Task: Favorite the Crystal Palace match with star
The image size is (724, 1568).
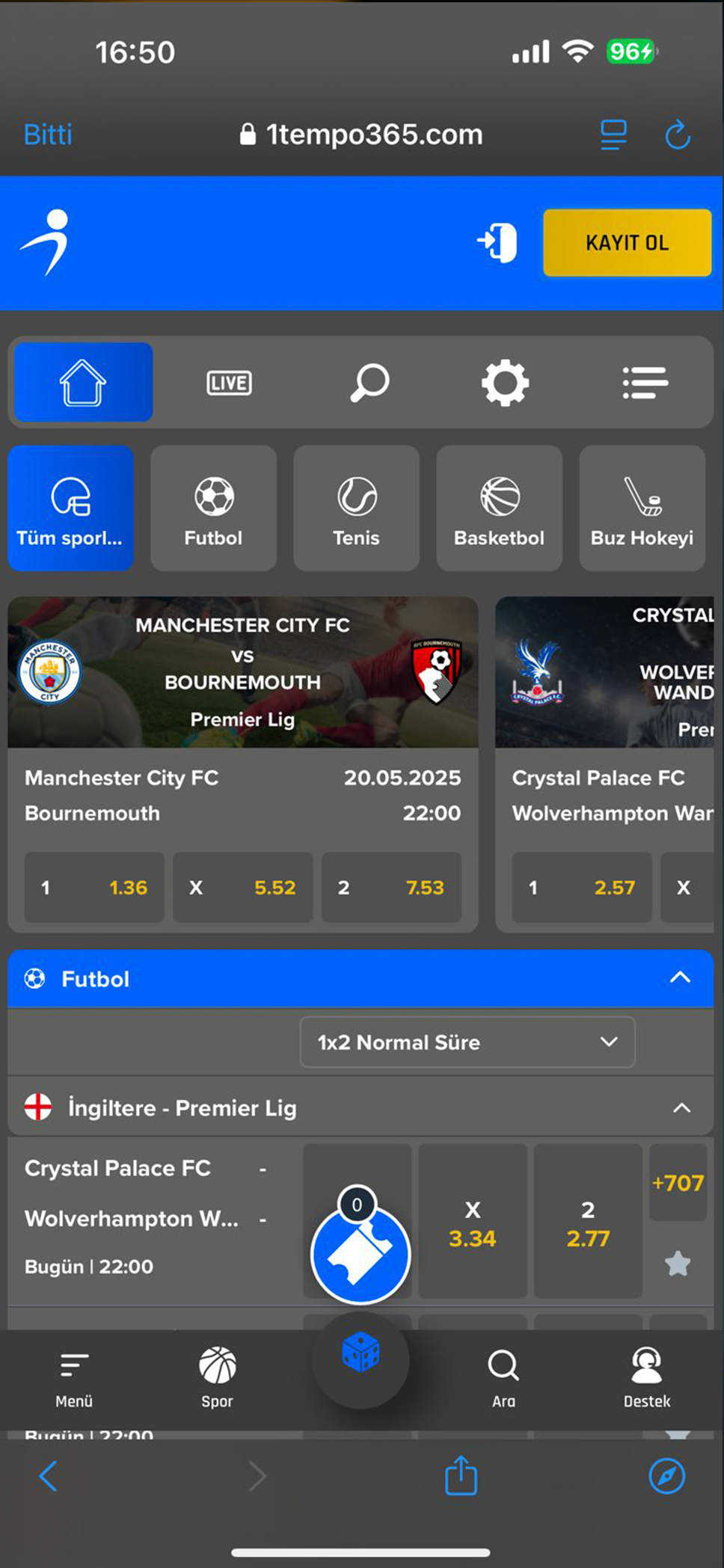Action: [x=678, y=1264]
